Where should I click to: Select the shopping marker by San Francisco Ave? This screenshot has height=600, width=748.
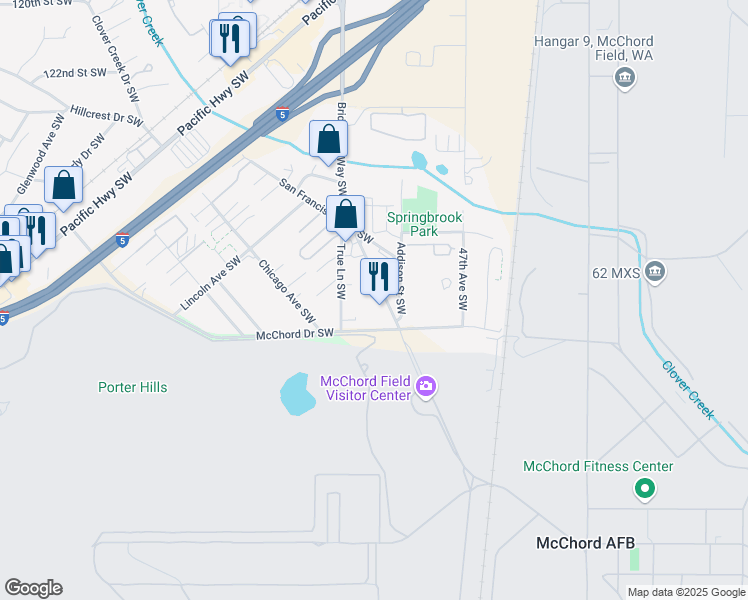coord(345,214)
